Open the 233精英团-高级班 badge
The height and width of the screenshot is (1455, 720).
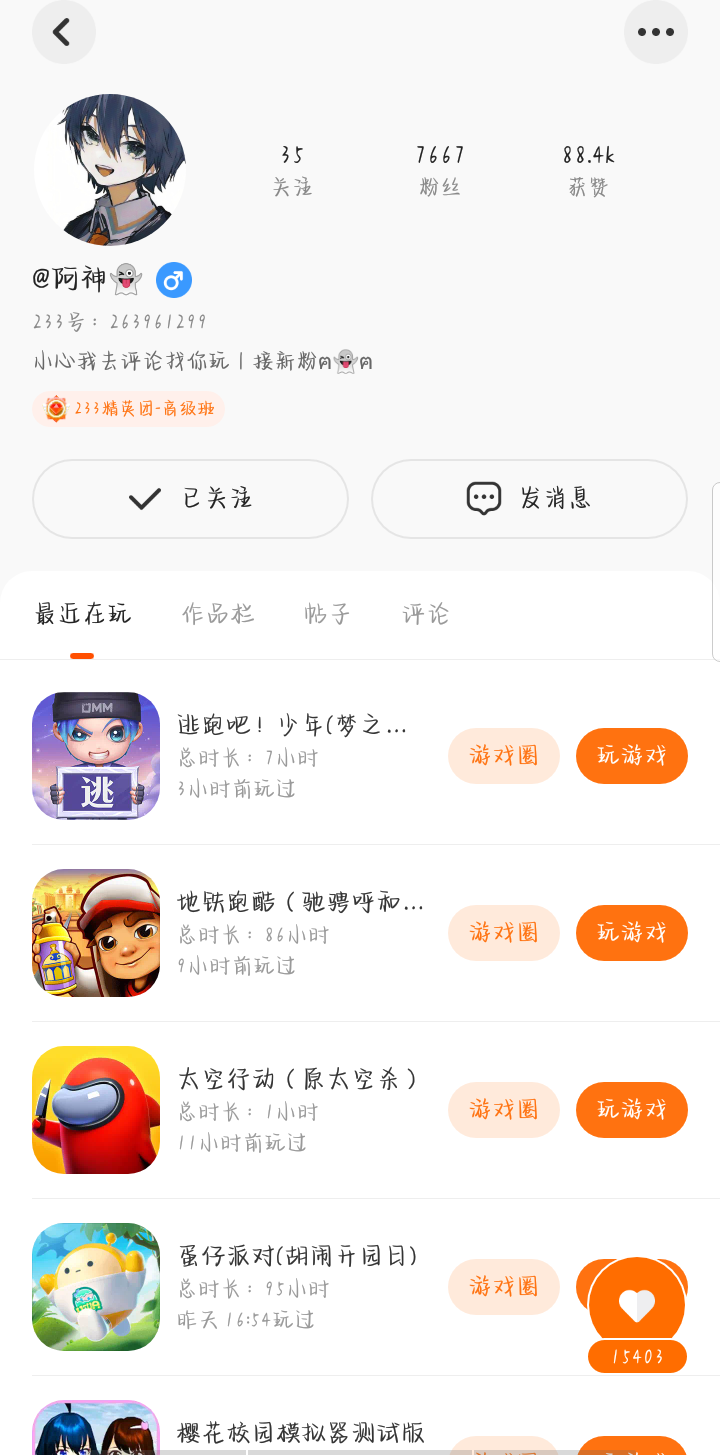(129, 409)
